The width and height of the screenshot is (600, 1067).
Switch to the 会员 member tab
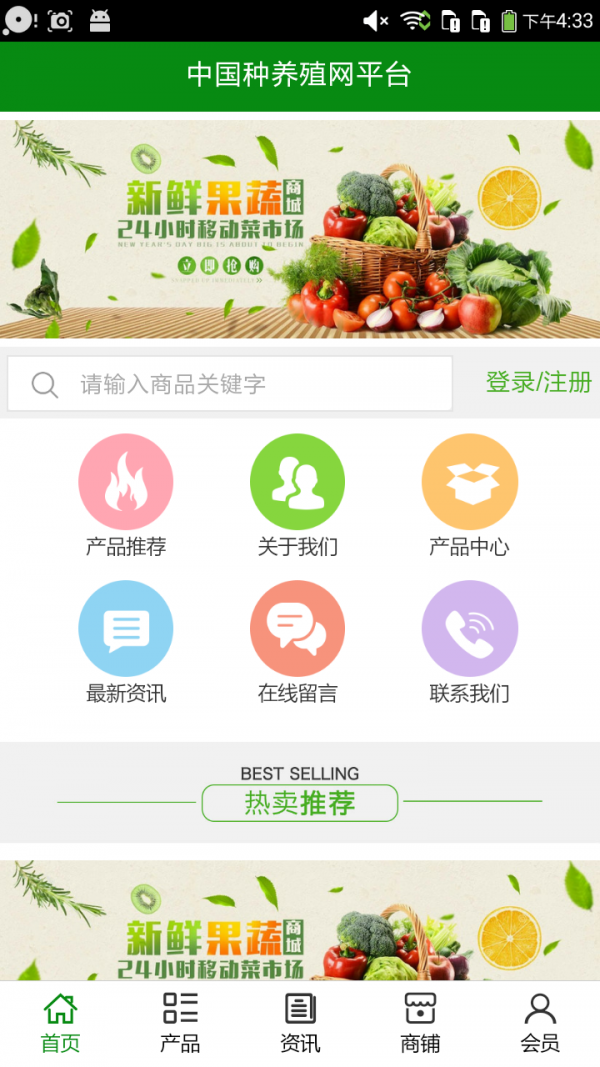[540, 1022]
